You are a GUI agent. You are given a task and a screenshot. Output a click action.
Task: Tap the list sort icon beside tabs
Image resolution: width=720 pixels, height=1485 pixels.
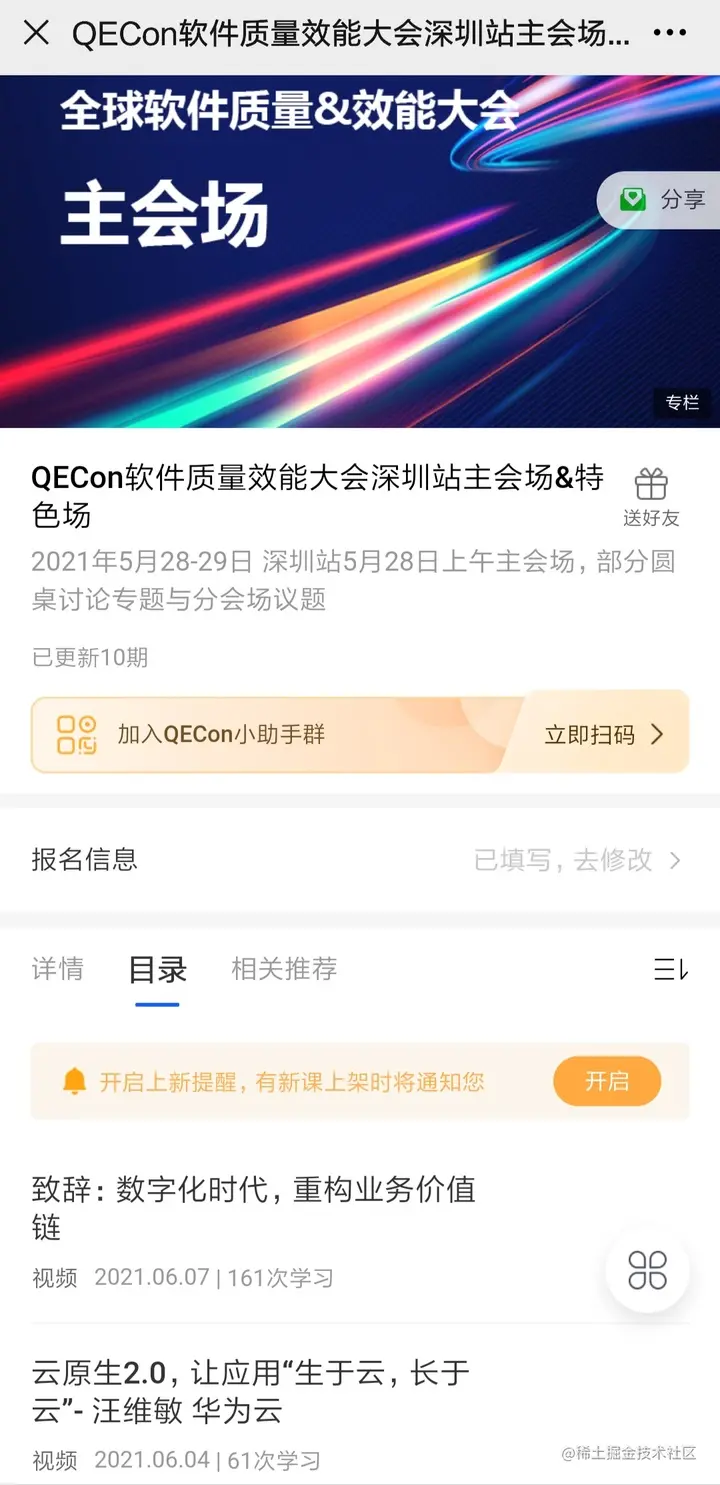670,969
